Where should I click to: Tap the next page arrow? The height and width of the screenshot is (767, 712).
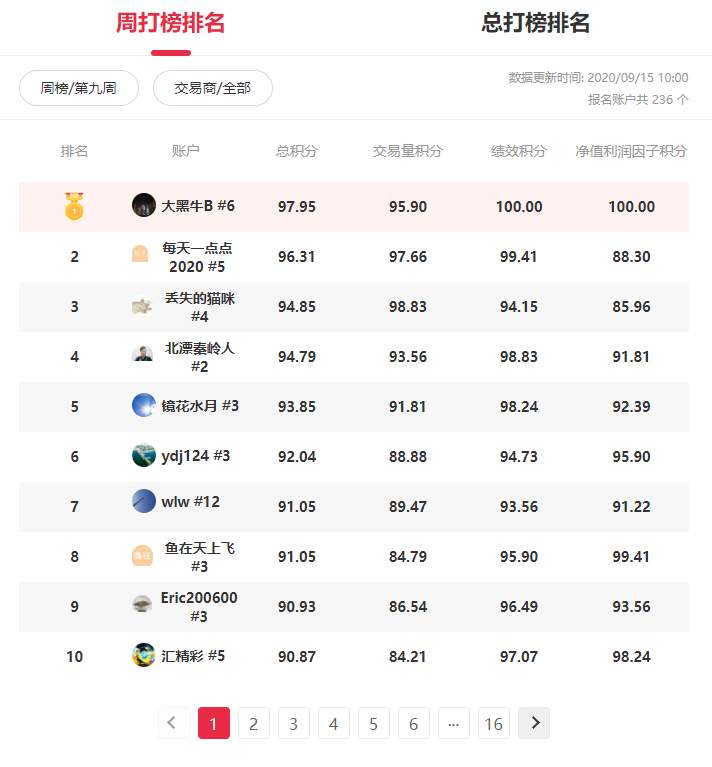[534, 723]
